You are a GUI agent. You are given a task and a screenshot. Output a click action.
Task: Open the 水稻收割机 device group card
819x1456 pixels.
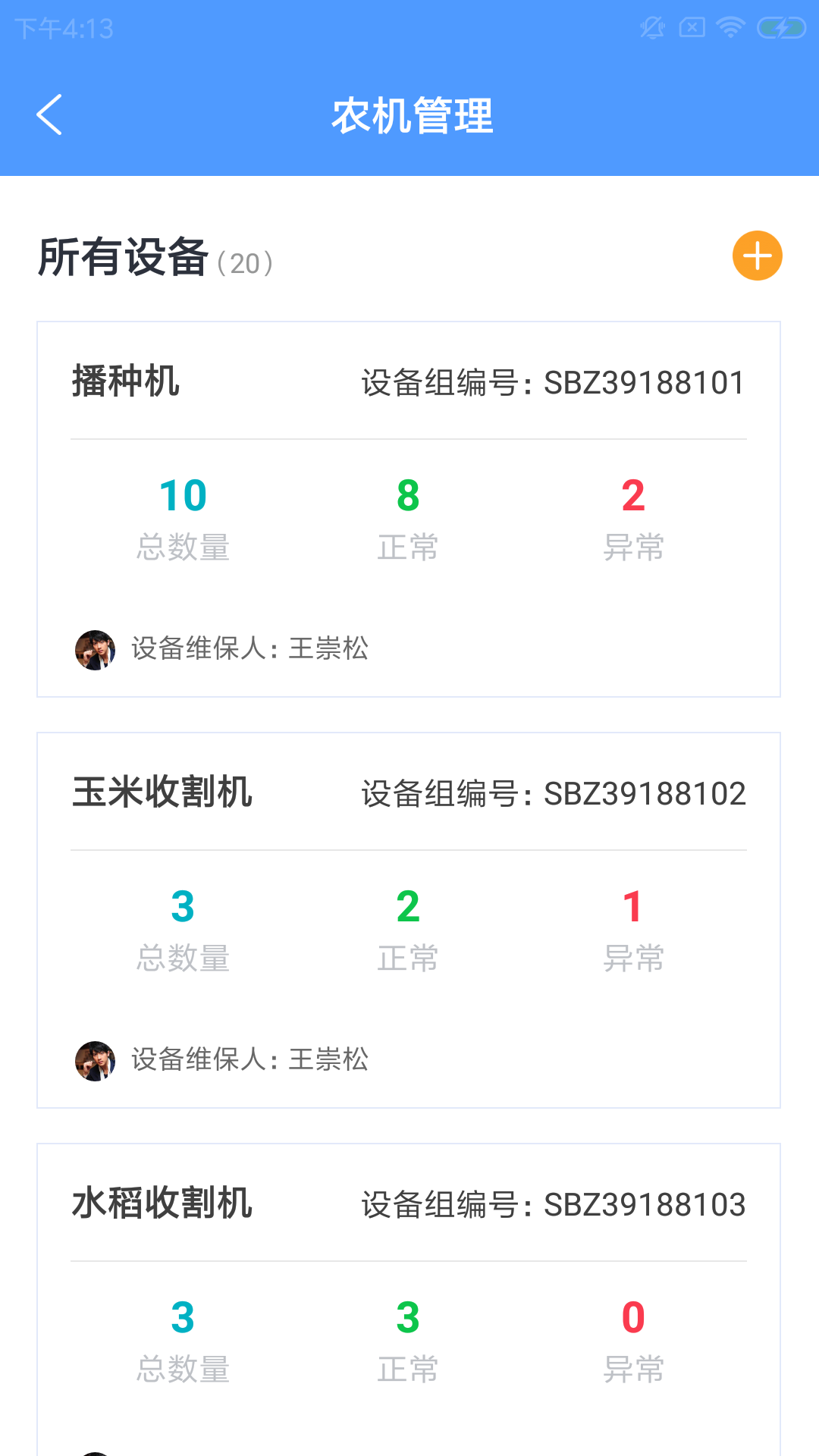[x=409, y=1289]
